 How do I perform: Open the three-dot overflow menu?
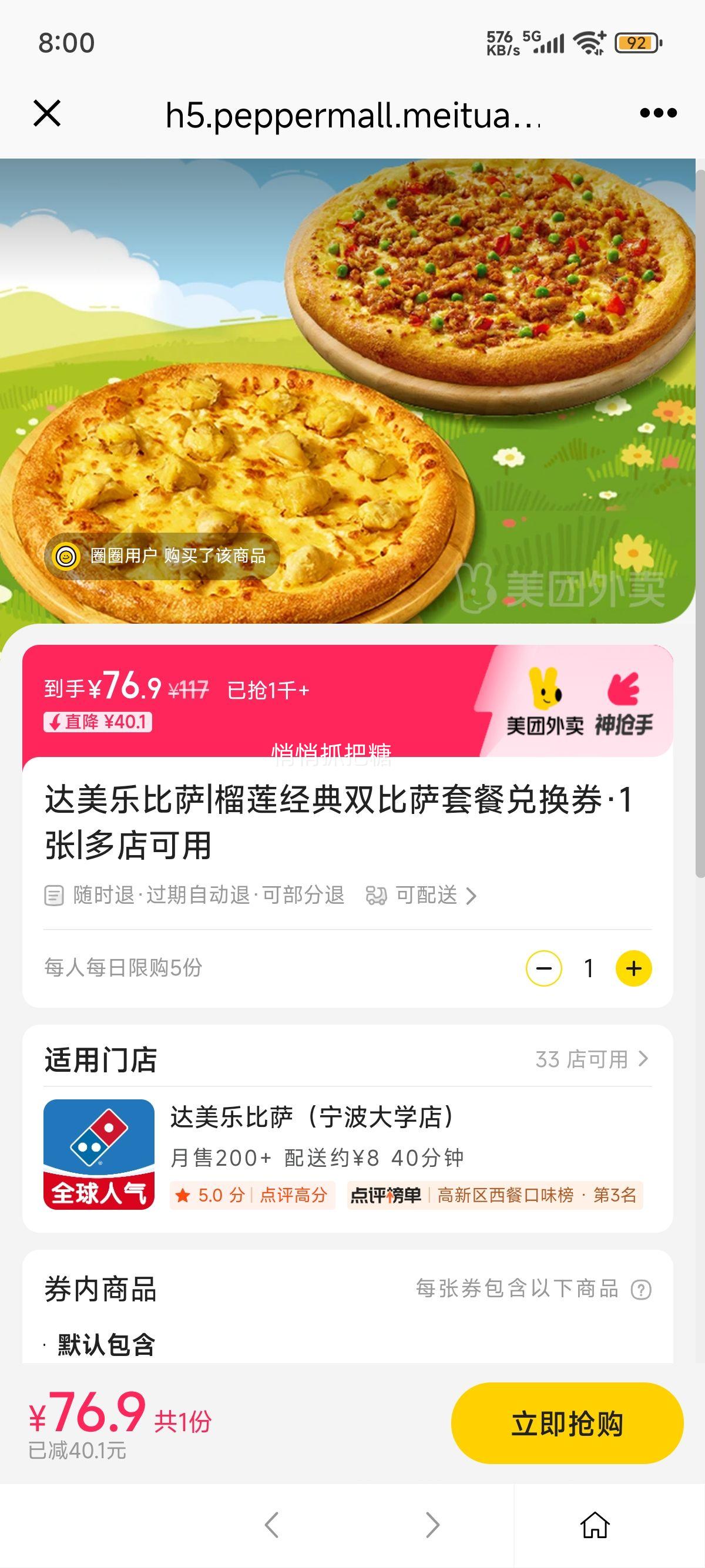tap(658, 113)
